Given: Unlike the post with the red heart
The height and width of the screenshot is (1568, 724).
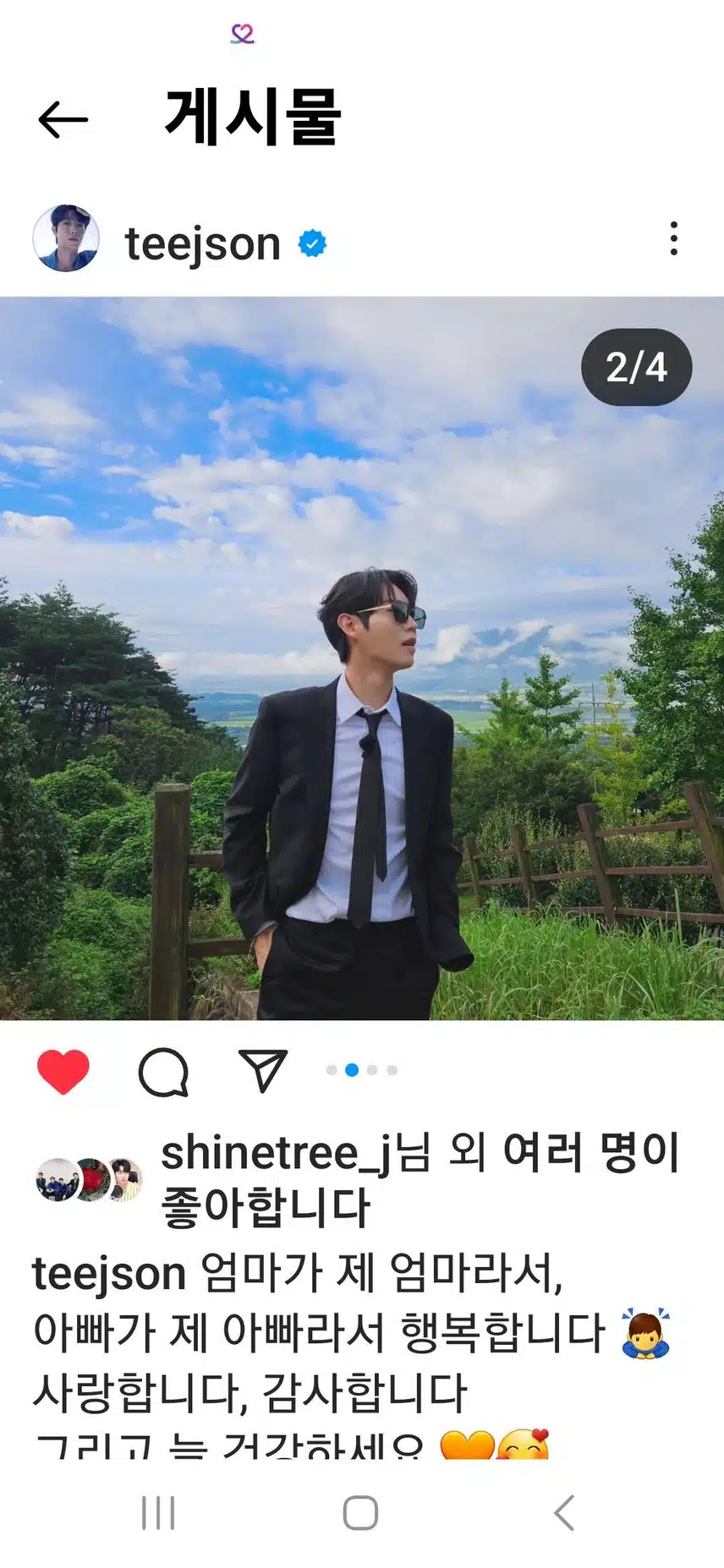Looking at the screenshot, I should pos(63,1071).
